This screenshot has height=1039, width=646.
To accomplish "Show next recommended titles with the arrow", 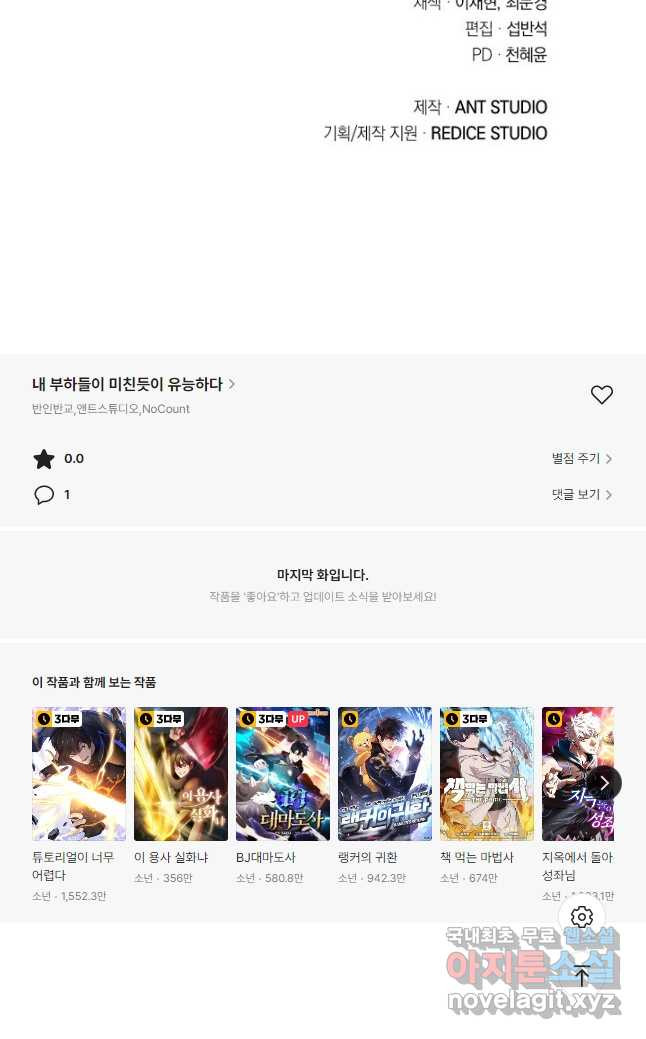I will point(604,783).
